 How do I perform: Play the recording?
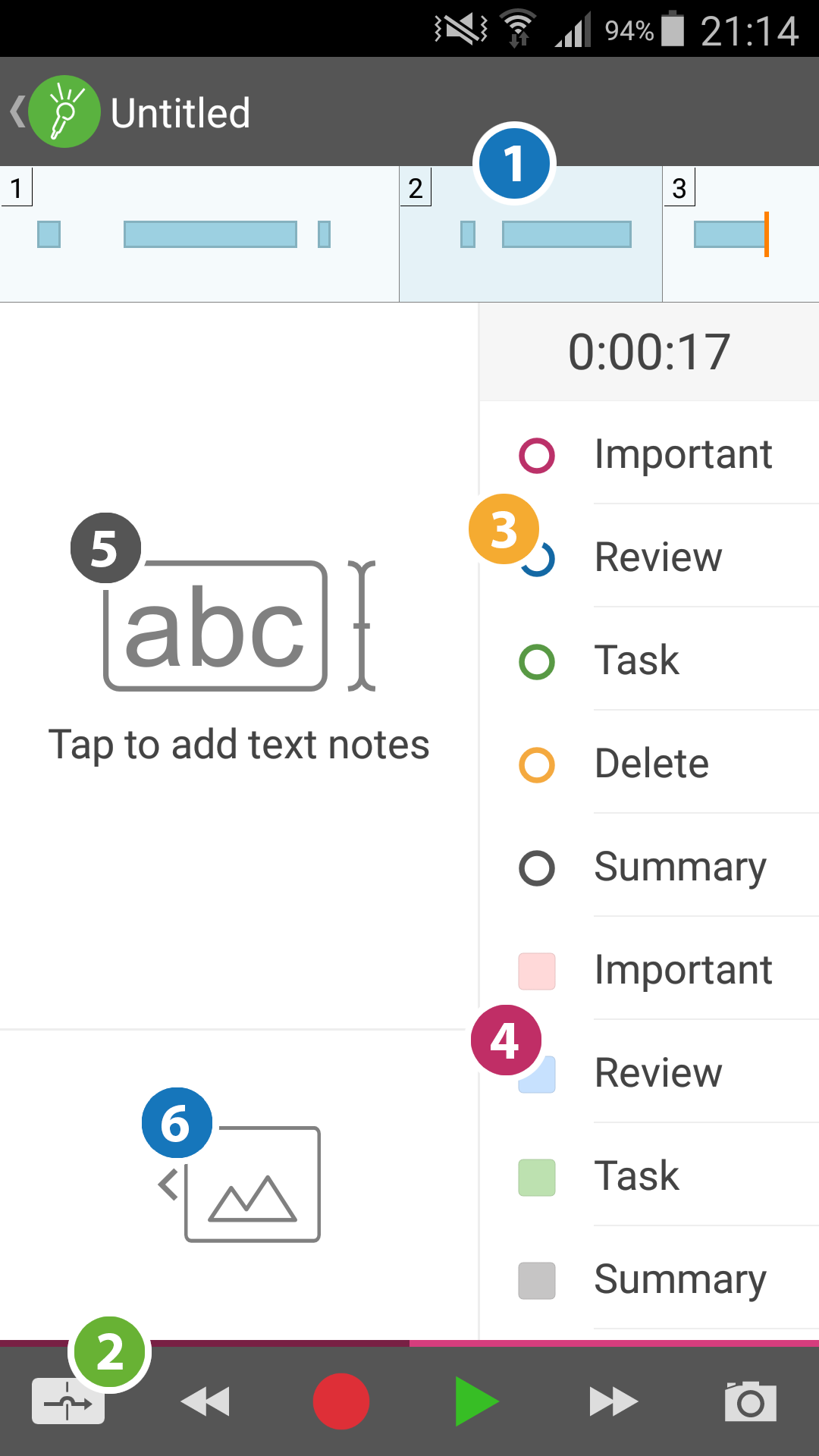tap(476, 1402)
